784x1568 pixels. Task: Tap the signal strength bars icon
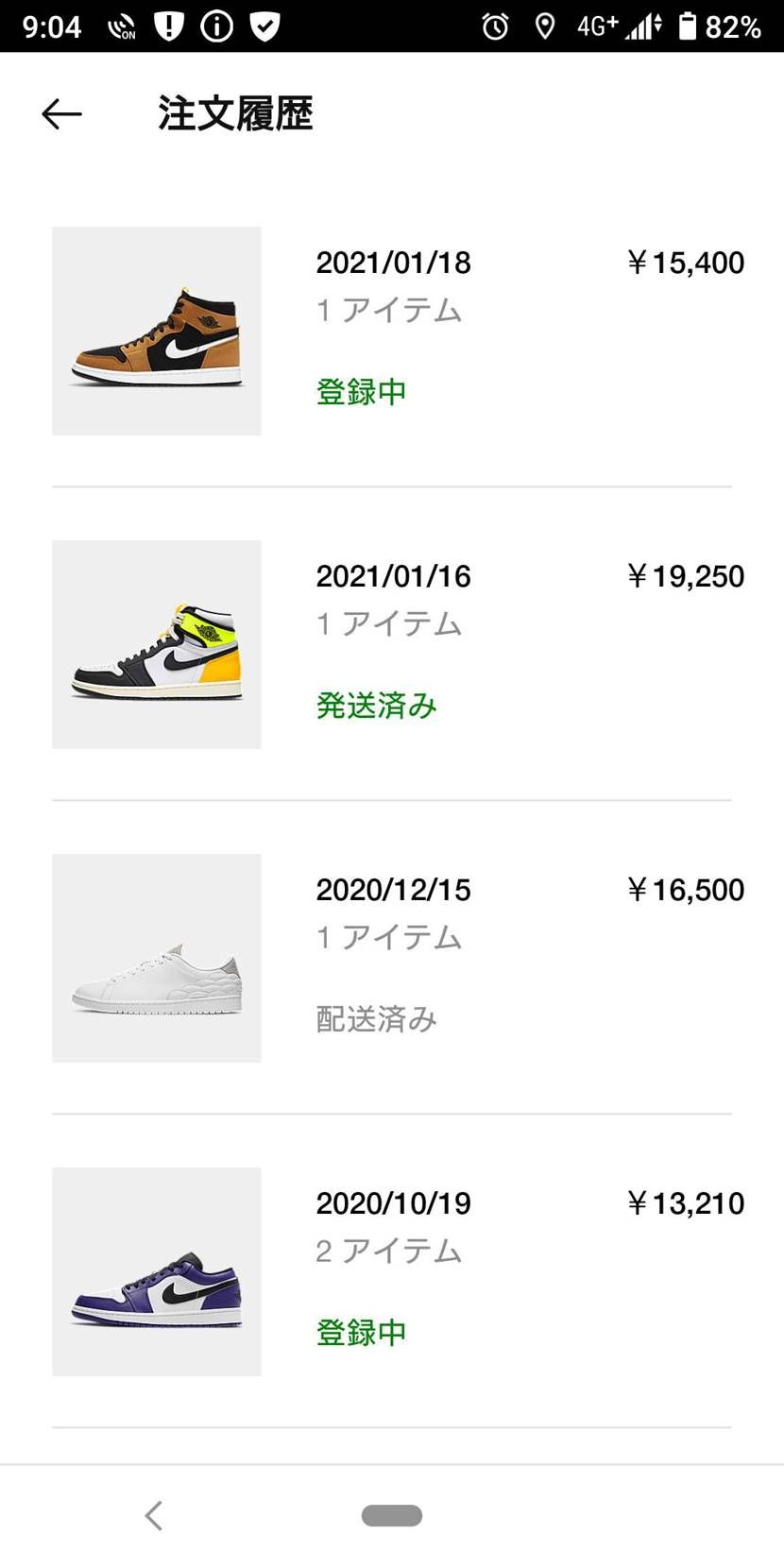[x=641, y=27]
